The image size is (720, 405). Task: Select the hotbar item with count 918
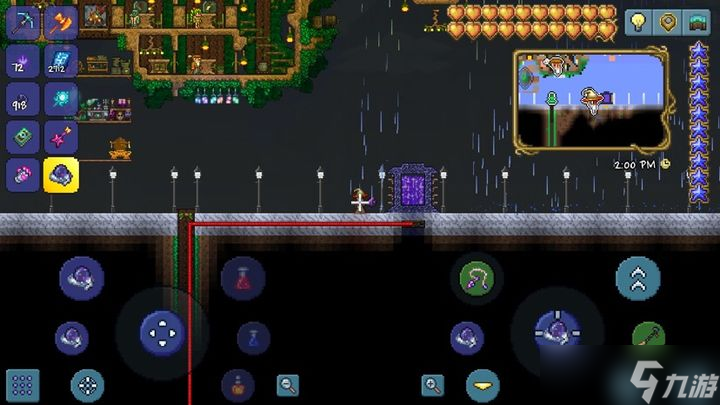(22, 98)
